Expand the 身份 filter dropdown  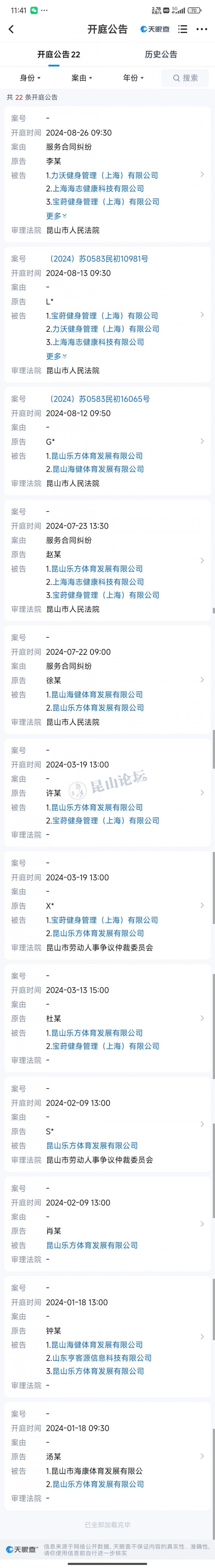pos(30,78)
